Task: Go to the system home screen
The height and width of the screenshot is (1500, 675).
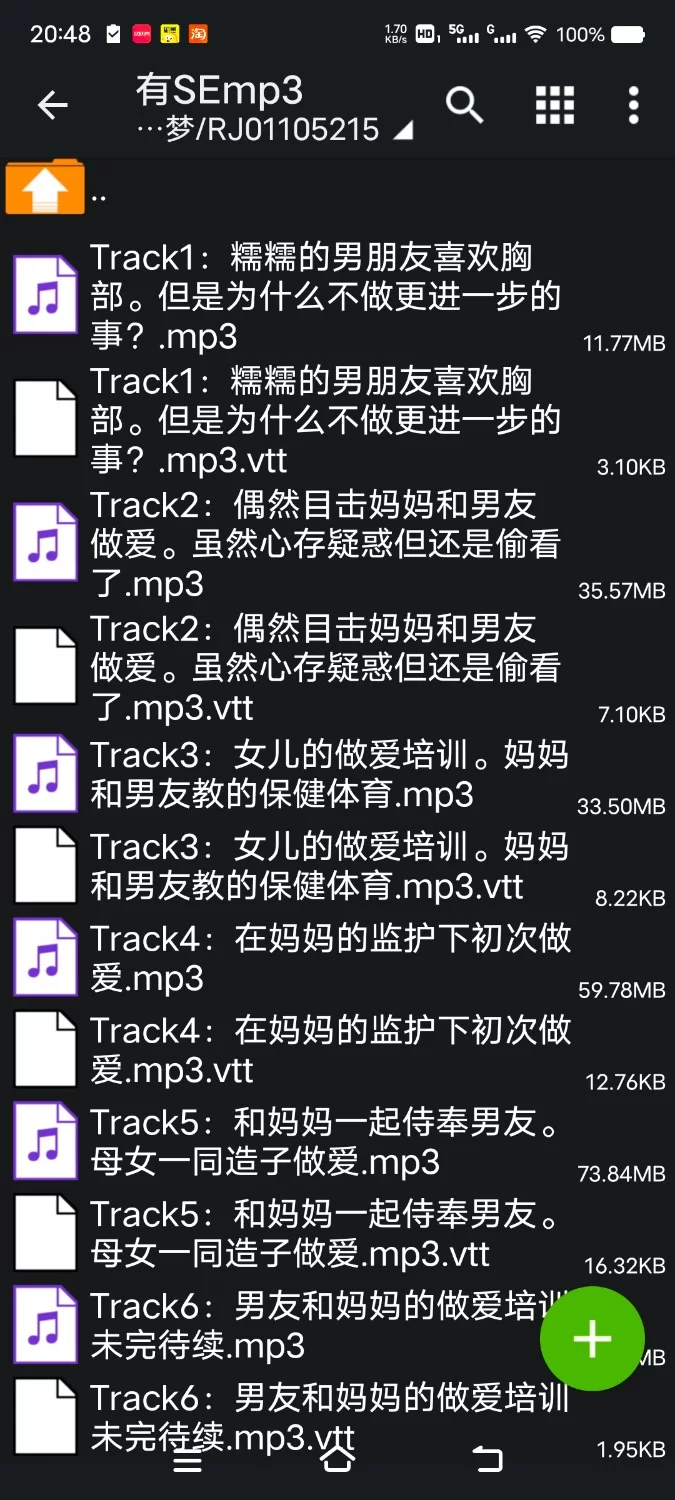Action: point(337,1461)
